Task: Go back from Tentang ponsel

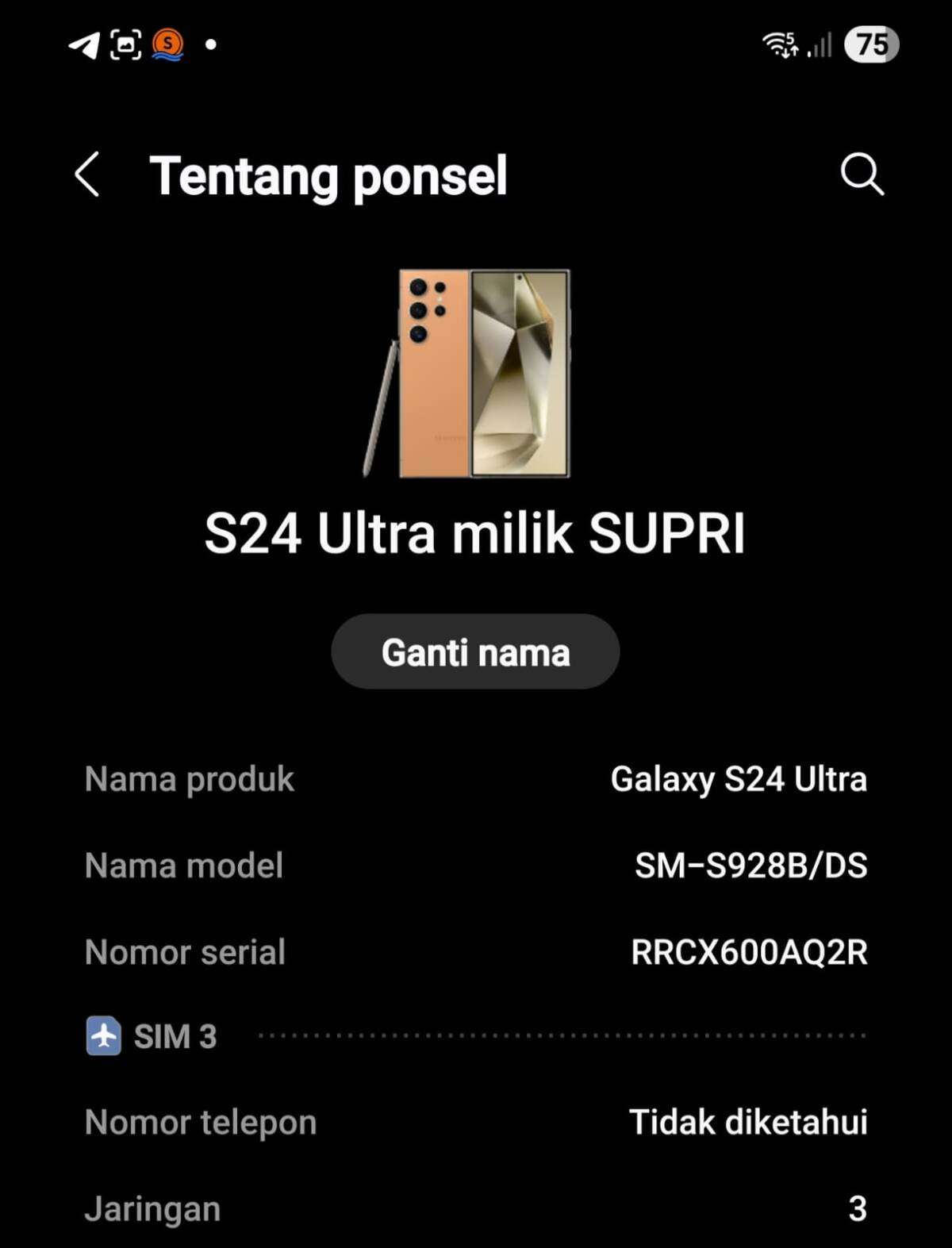Action: click(87, 175)
